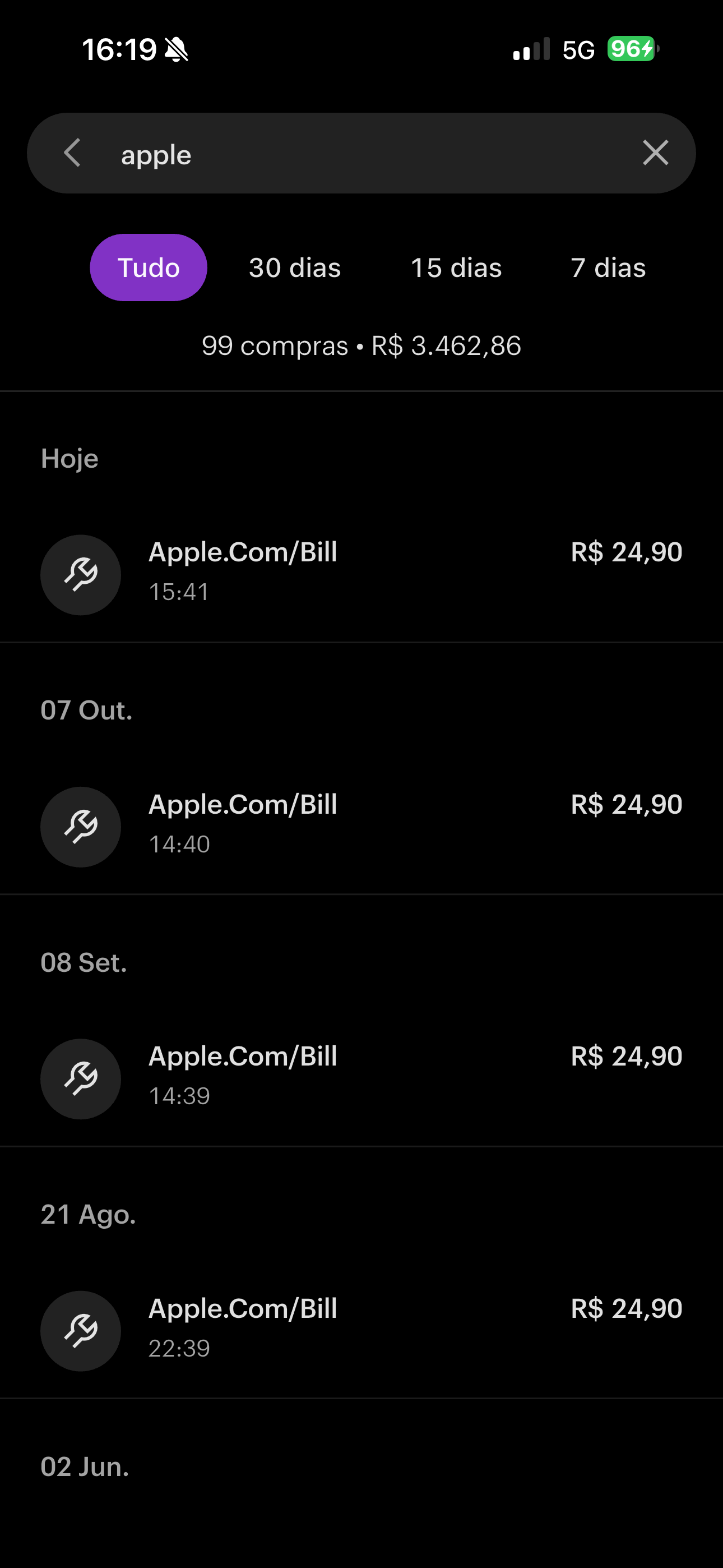The width and height of the screenshot is (723, 1568).
Task: View the Apple.Com/Bill charge from 14:40
Action: pos(361,825)
